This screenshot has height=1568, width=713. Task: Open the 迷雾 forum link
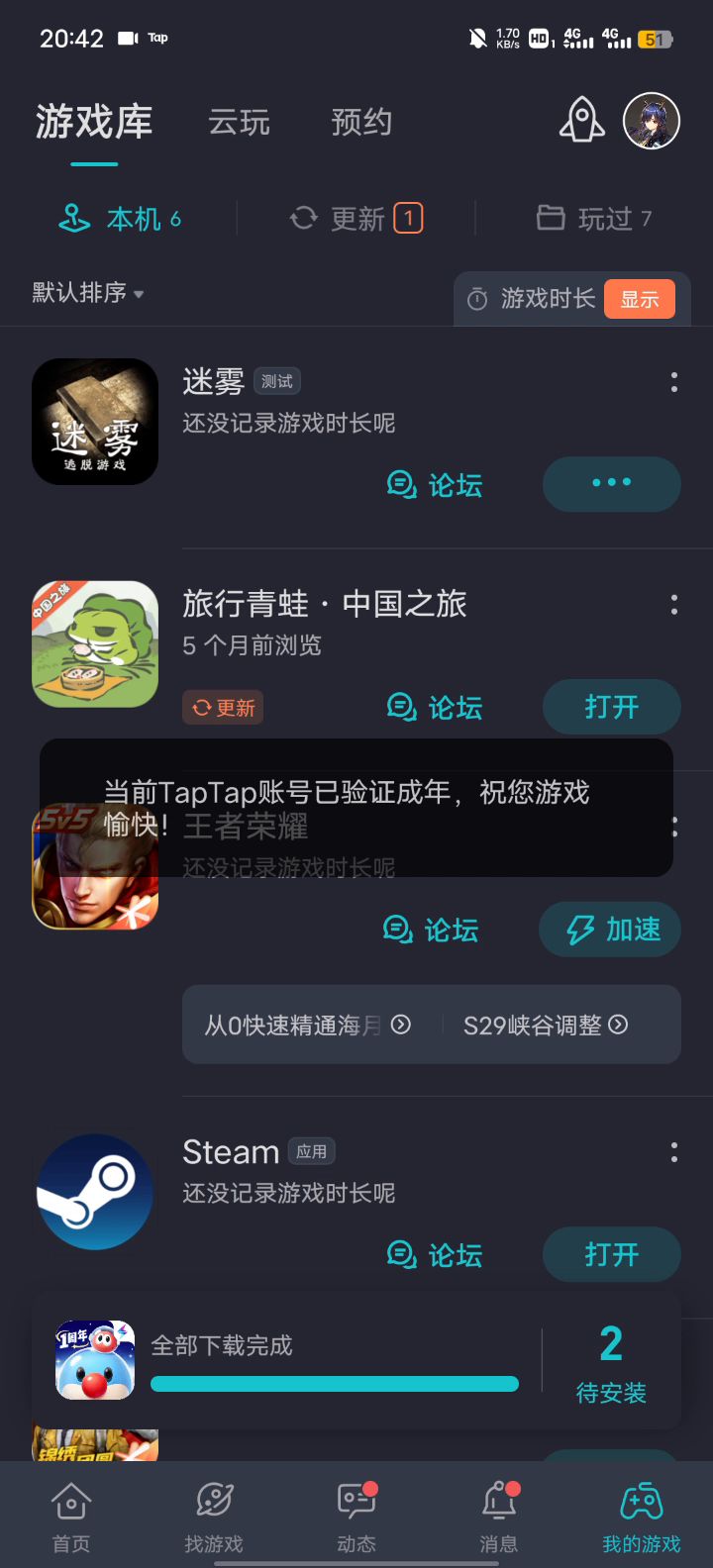435,485
